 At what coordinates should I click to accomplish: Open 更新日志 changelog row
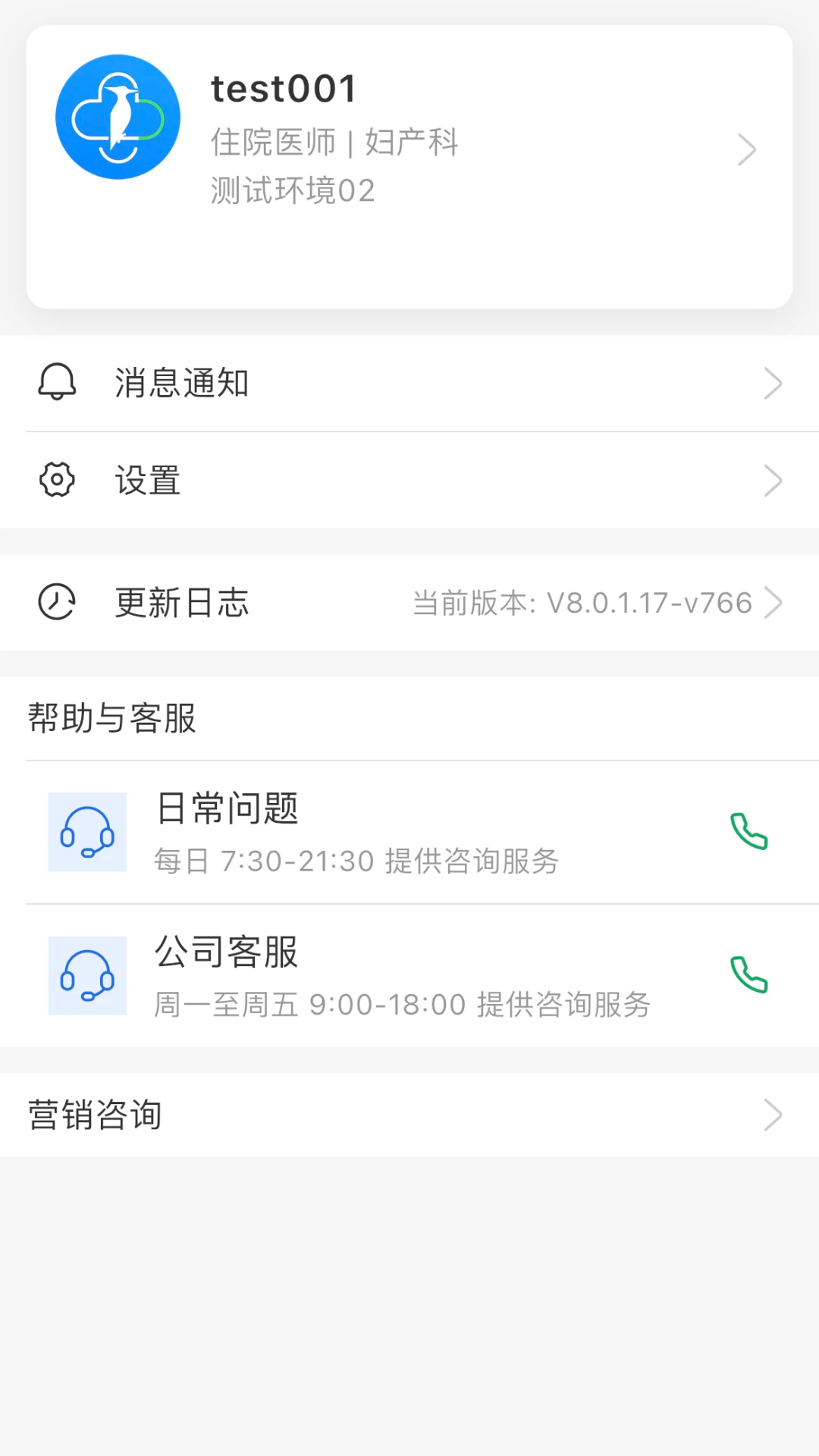pos(409,603)
